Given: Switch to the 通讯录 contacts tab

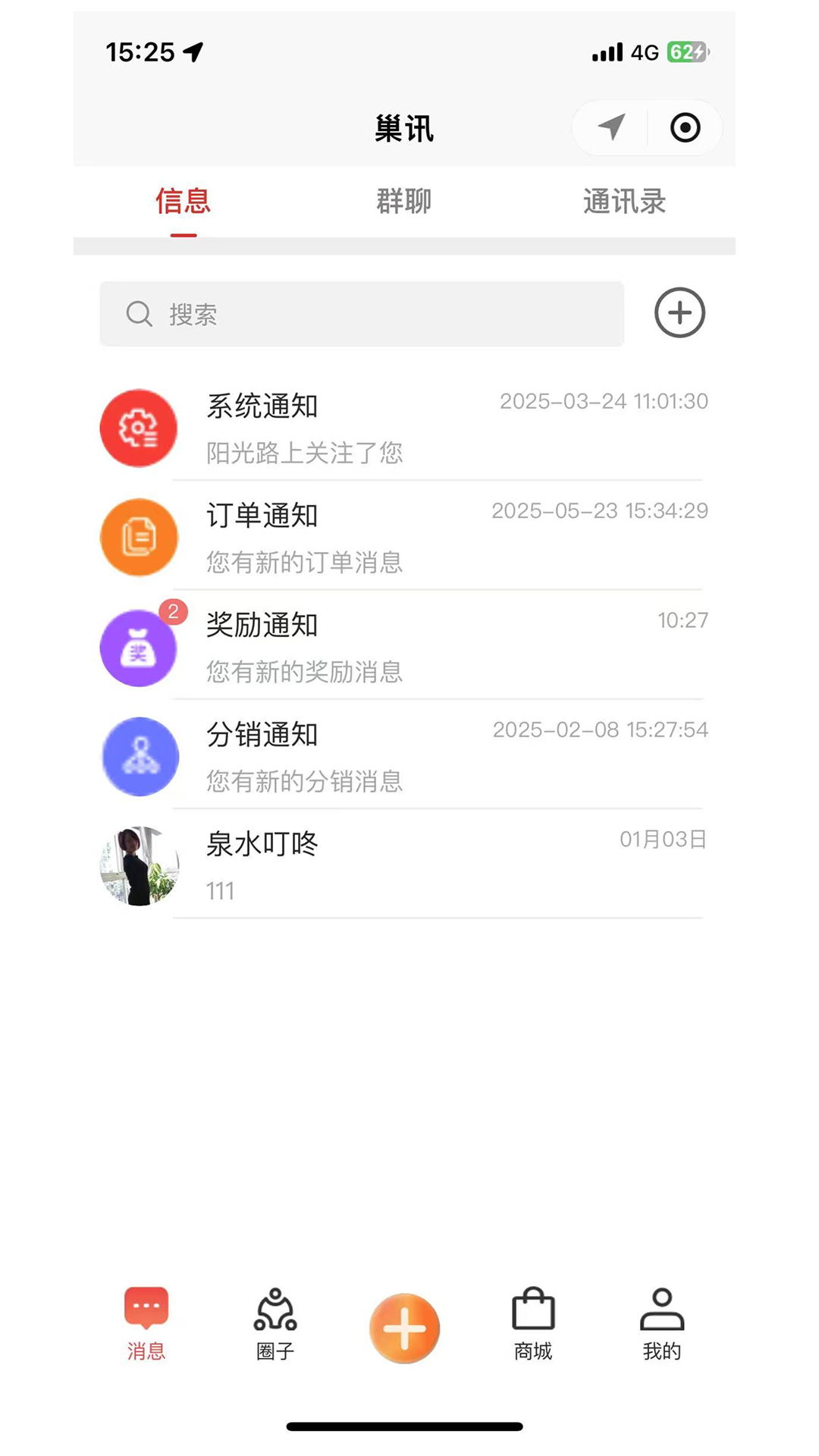Looking at the screenshot, I should 623,201.
